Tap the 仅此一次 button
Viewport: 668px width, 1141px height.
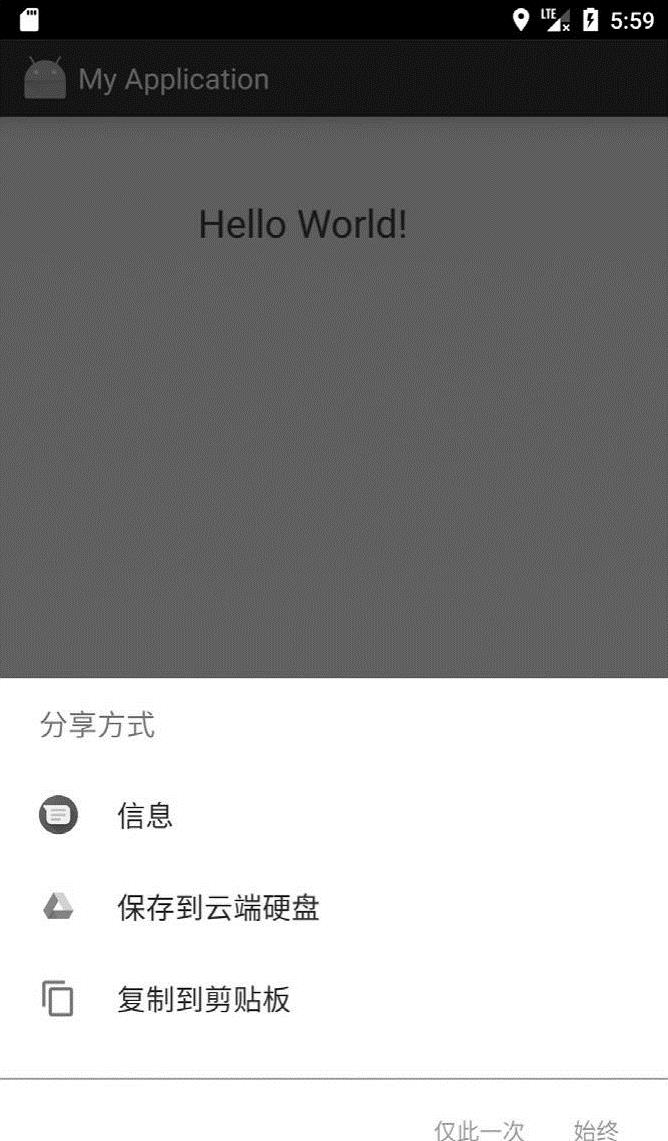(479, 1129)
